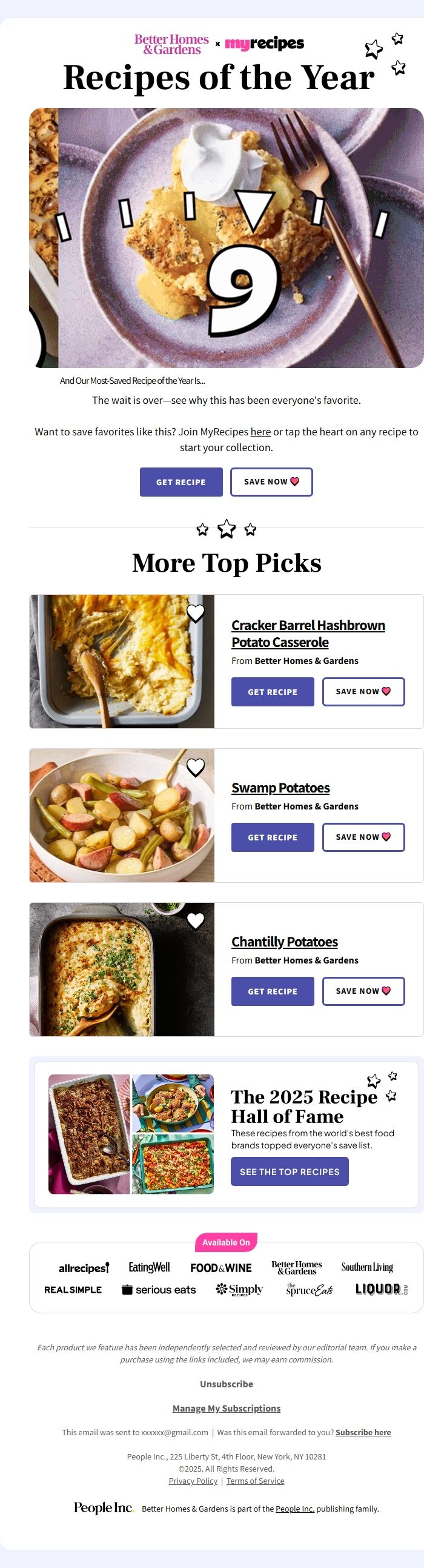This screenshot has width=424, height=1568.
Task: Open Cracker Barrel Hashbrown Potato Casserole title link
Action: click(308, 634)
